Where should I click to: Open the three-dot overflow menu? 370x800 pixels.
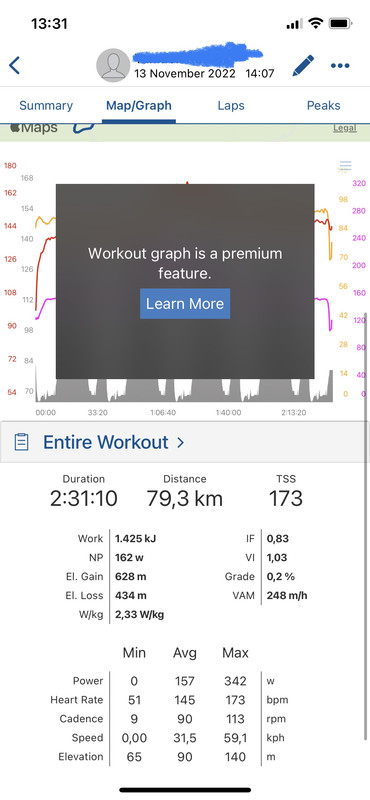coord(340,65)
